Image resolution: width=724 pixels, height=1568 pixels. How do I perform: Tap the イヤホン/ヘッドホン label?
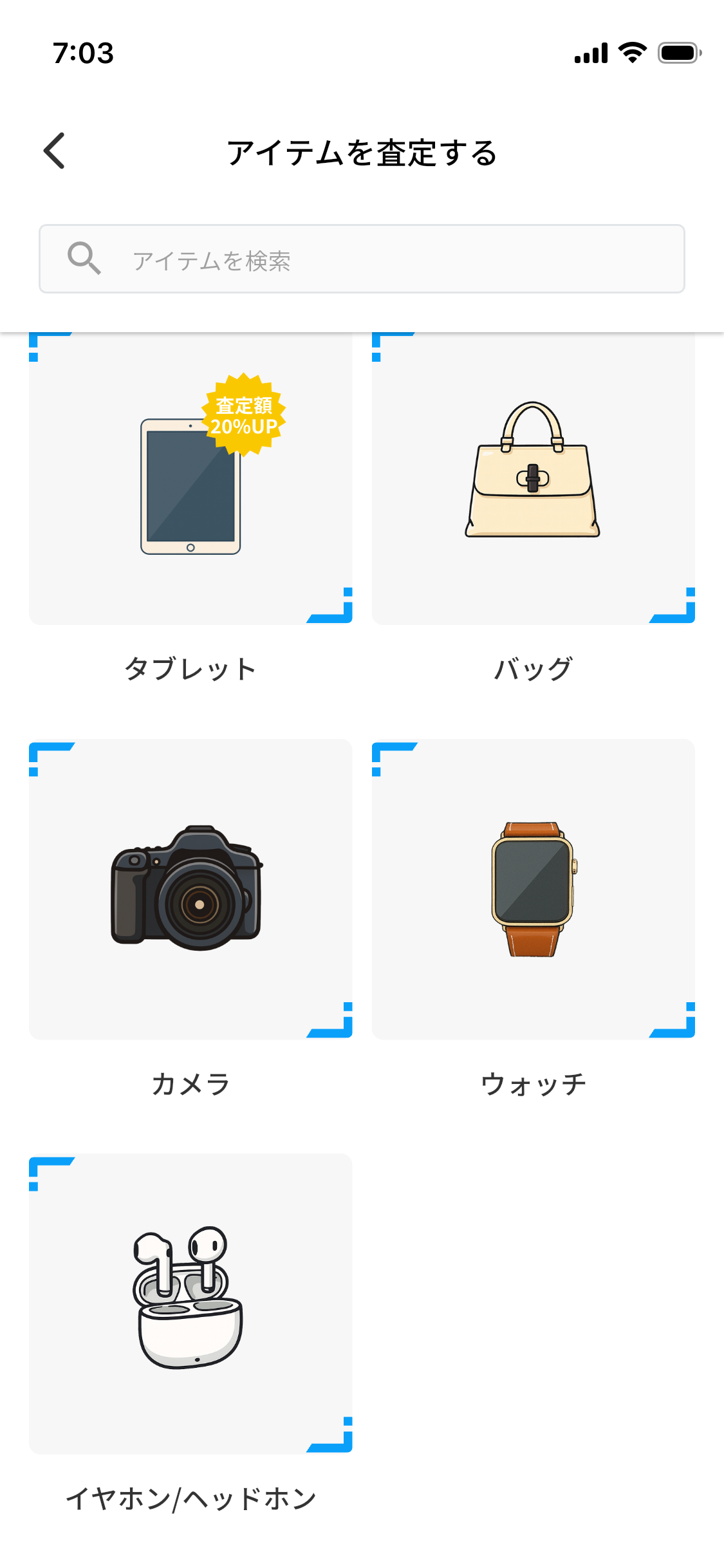coord(191,1497)
